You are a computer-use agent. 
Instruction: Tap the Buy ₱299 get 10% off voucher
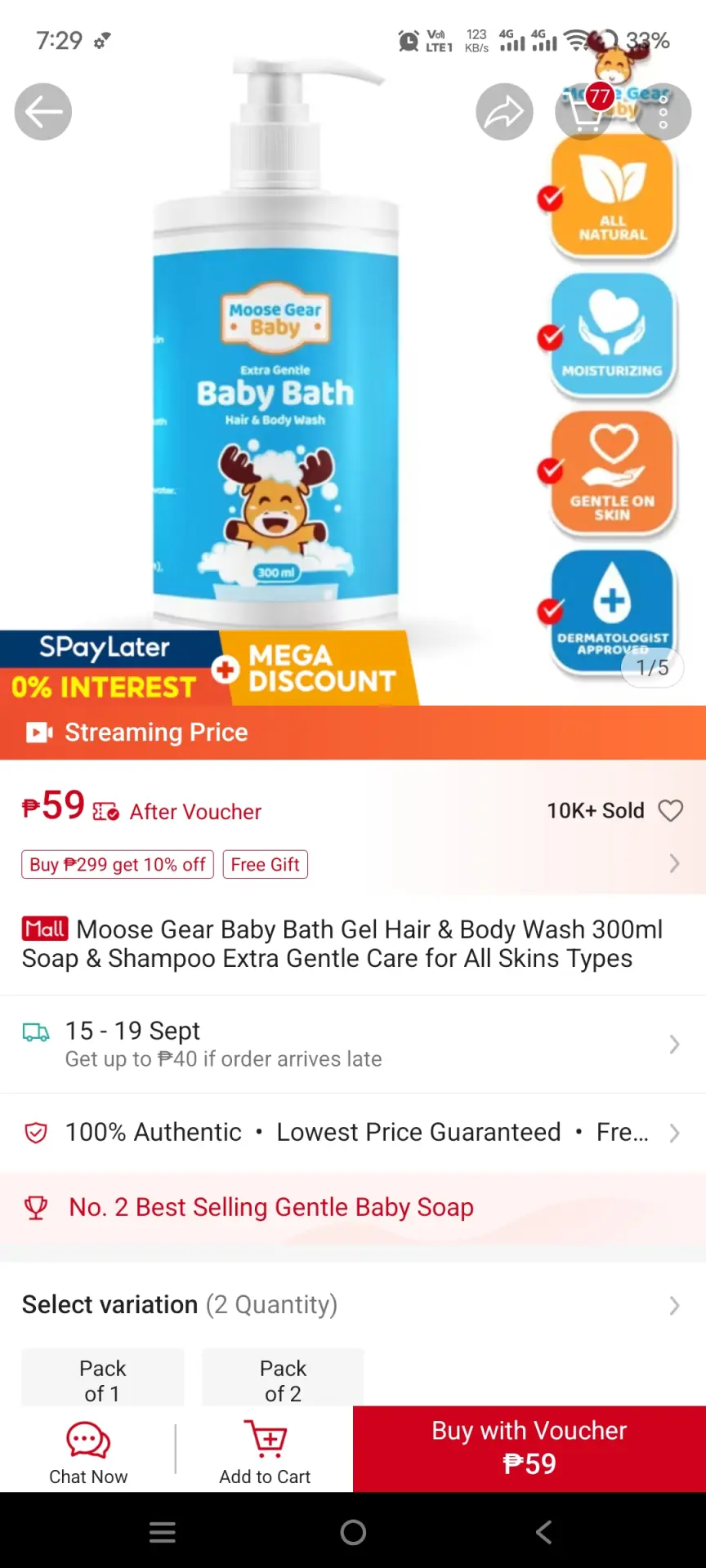[x=118, y=864]
